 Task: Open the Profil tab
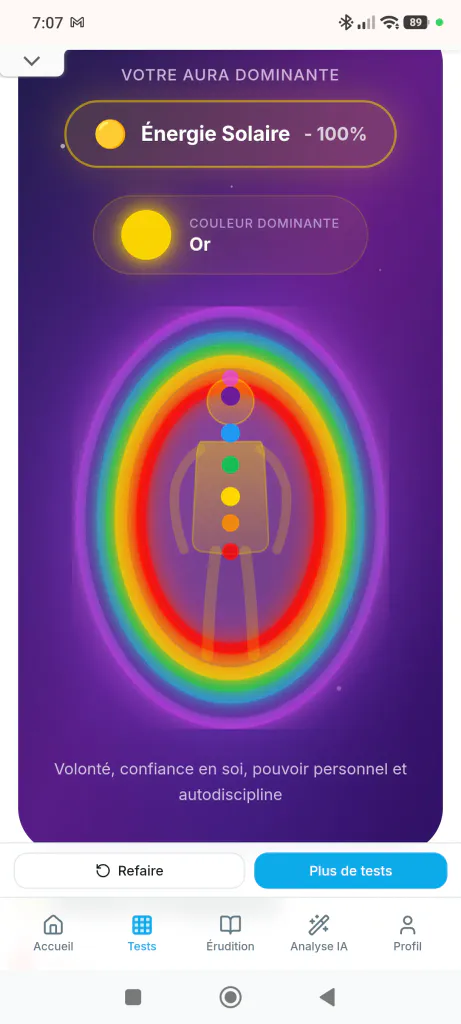click(407, 933)
